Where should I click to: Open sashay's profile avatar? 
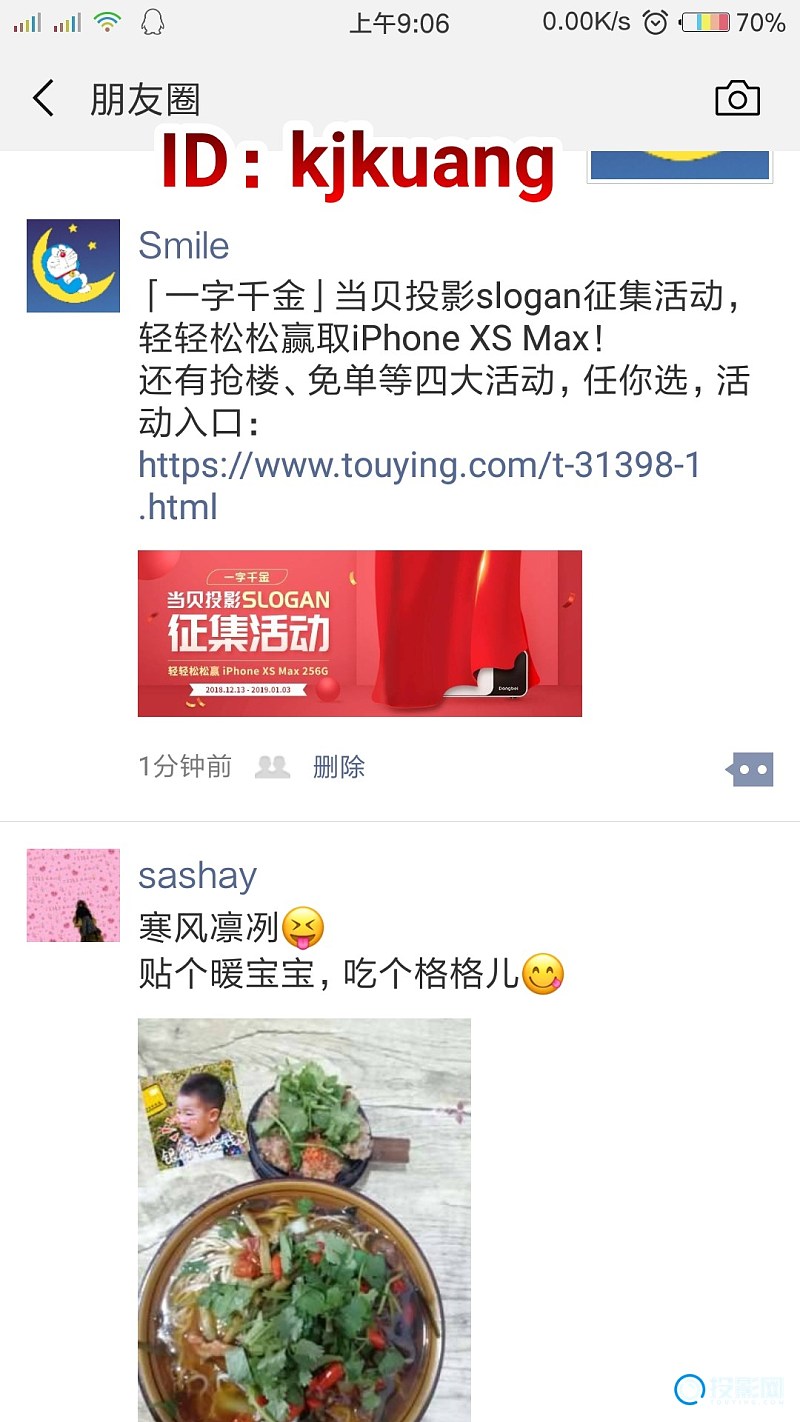[x=73, y=896]
